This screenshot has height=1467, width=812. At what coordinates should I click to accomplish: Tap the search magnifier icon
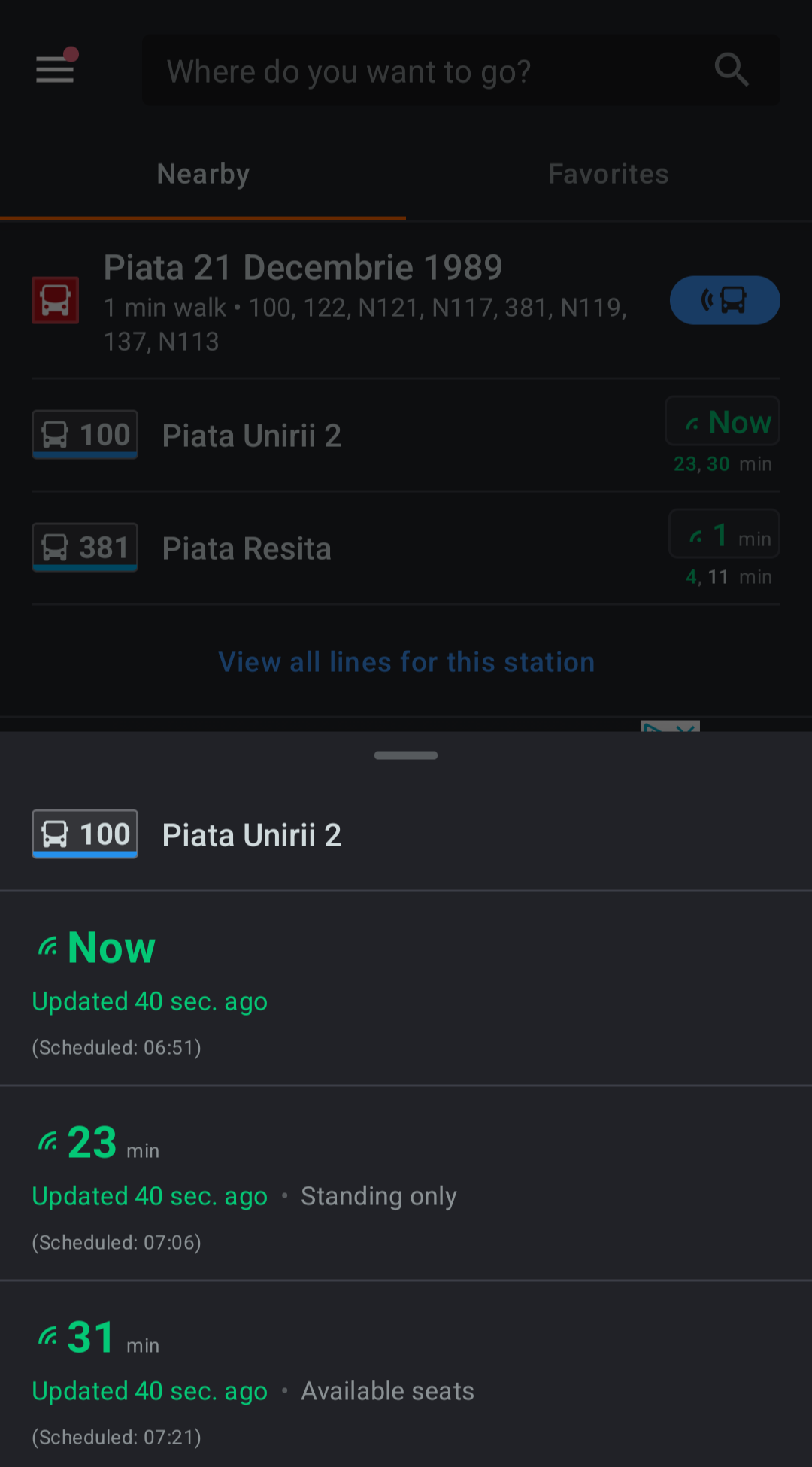point(731,70)
